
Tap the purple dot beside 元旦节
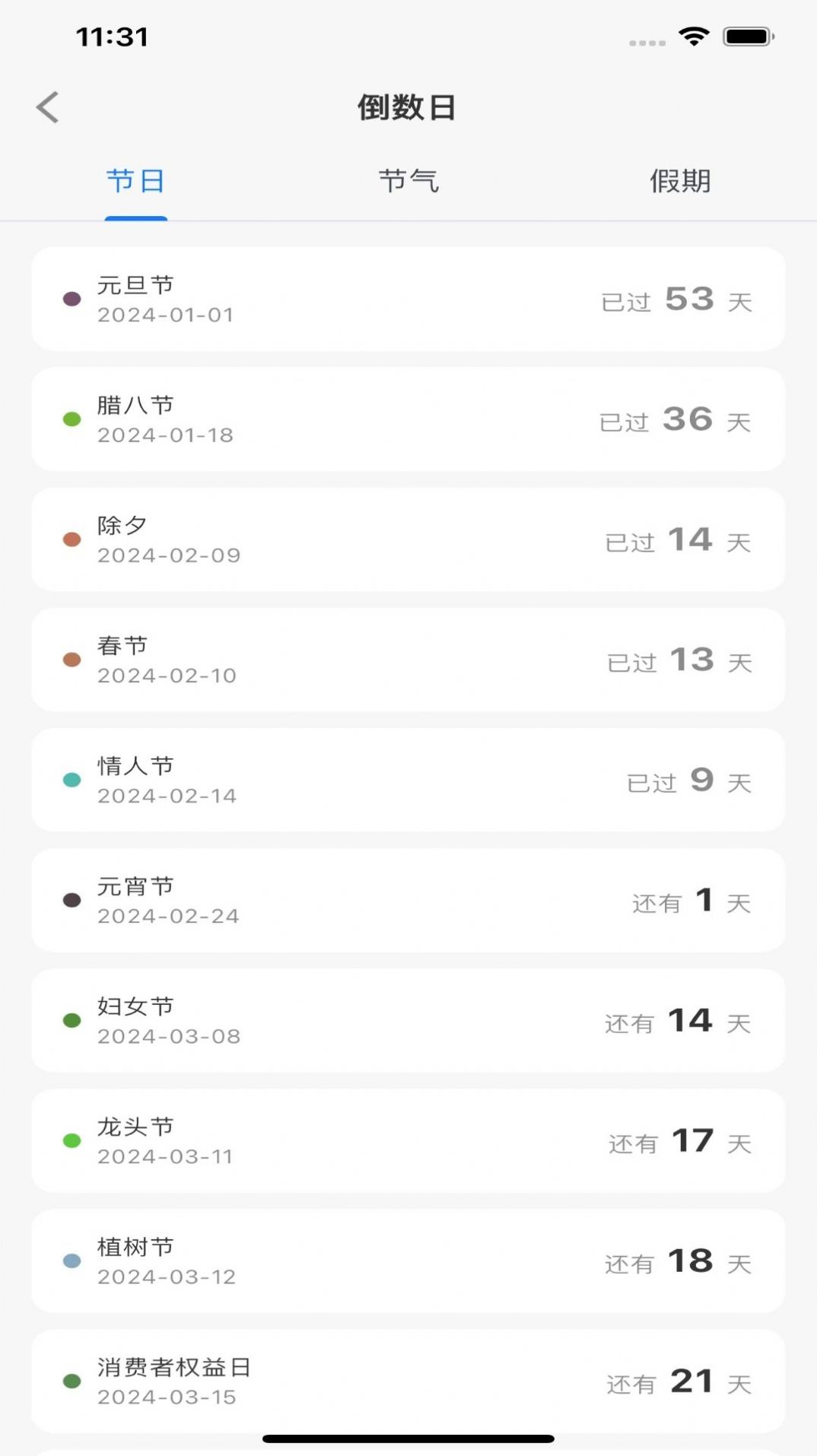tap(72, 299)
